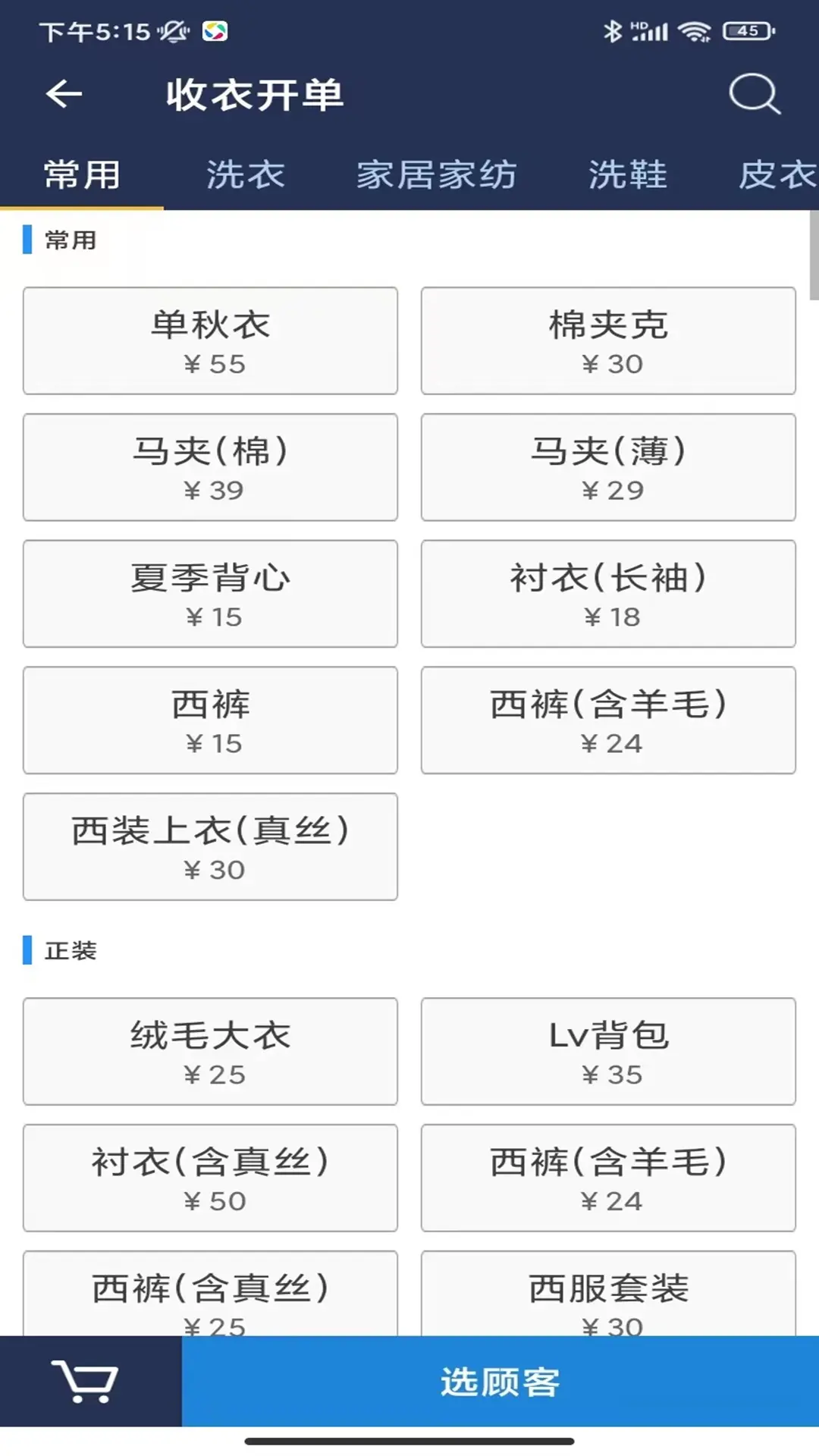
Task: Select 西装上衣(真丝) item
Action: [209, 846]
